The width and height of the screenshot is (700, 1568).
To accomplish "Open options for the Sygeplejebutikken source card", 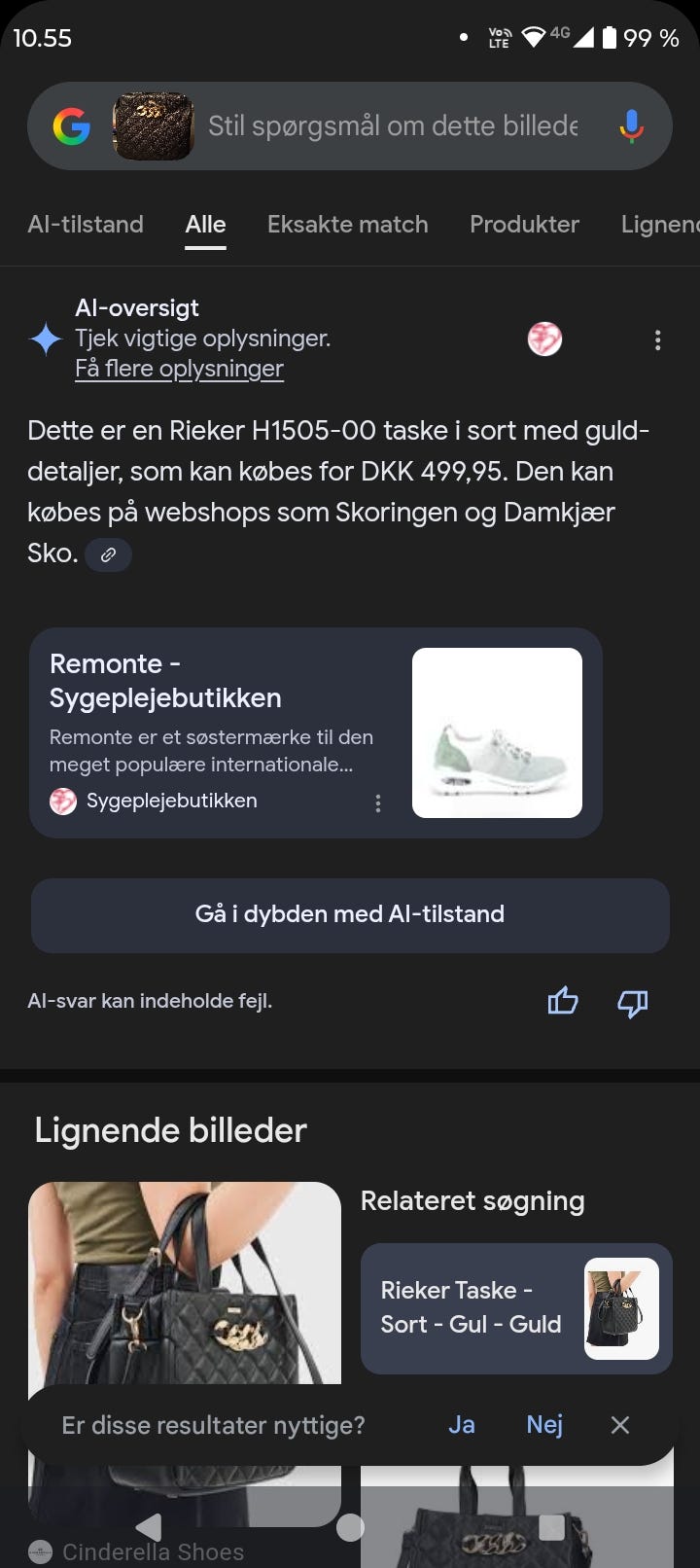I will pyautogui.click(x=378, y=802).
